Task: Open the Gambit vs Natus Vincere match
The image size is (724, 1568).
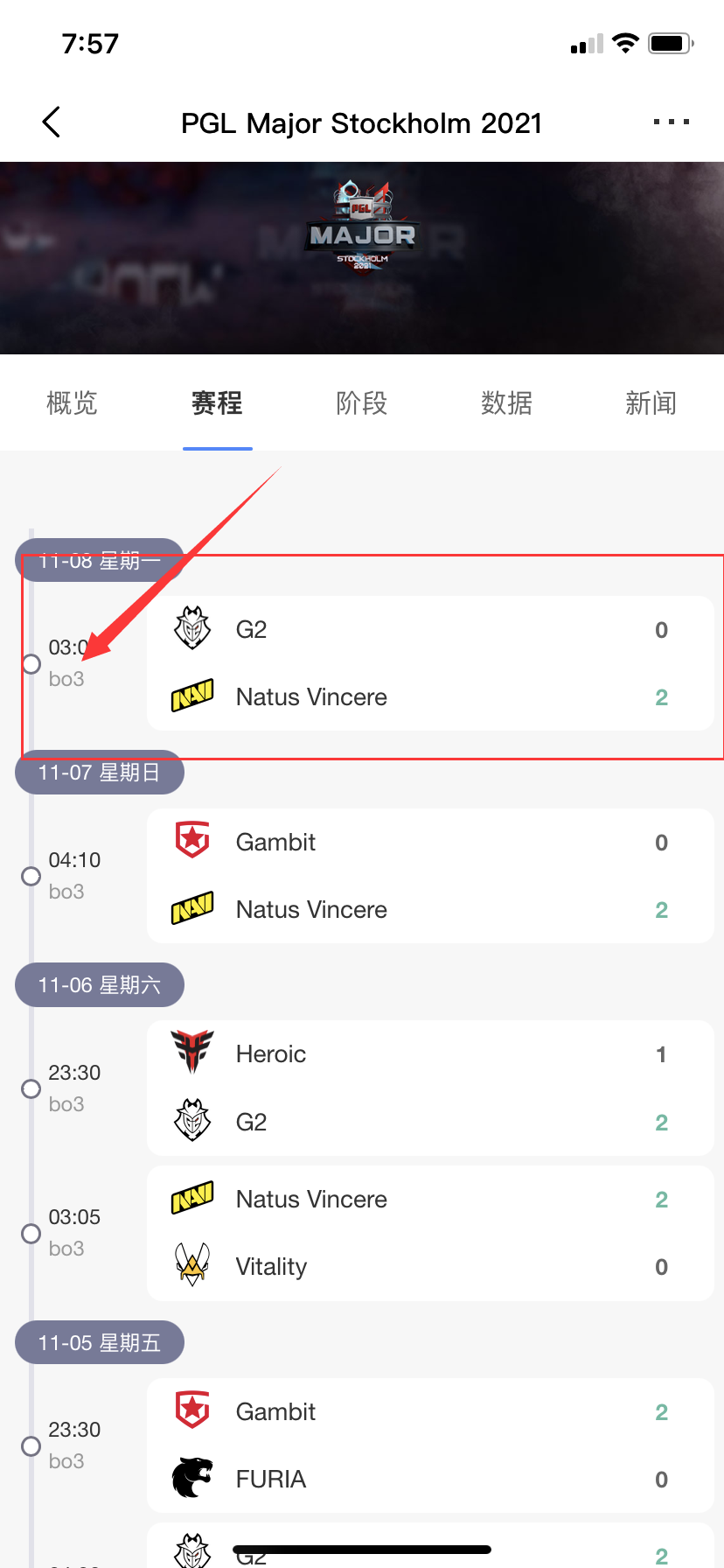Action: pyautogui.click(x=430, y=876)
